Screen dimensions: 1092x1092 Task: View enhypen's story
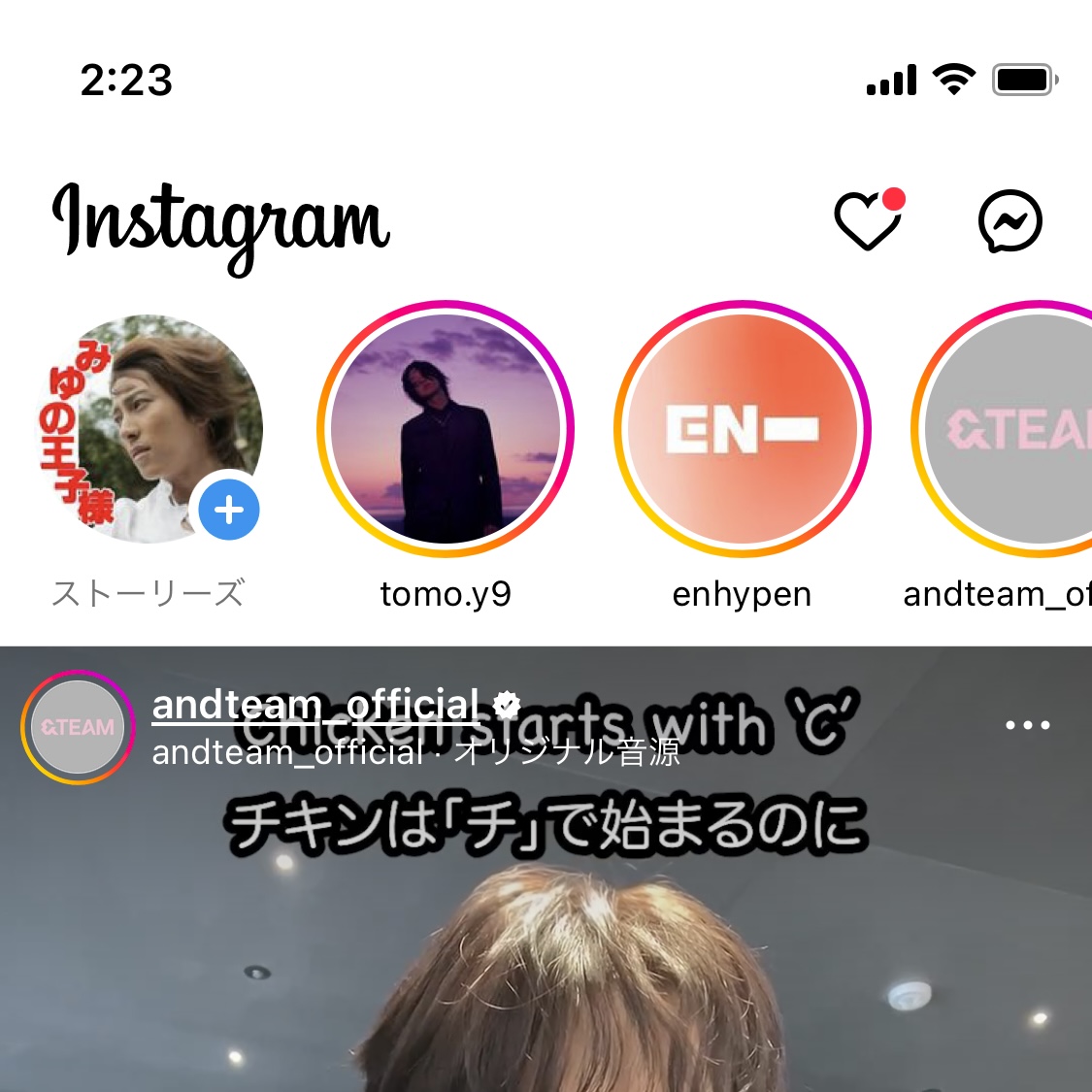[743, 429]
